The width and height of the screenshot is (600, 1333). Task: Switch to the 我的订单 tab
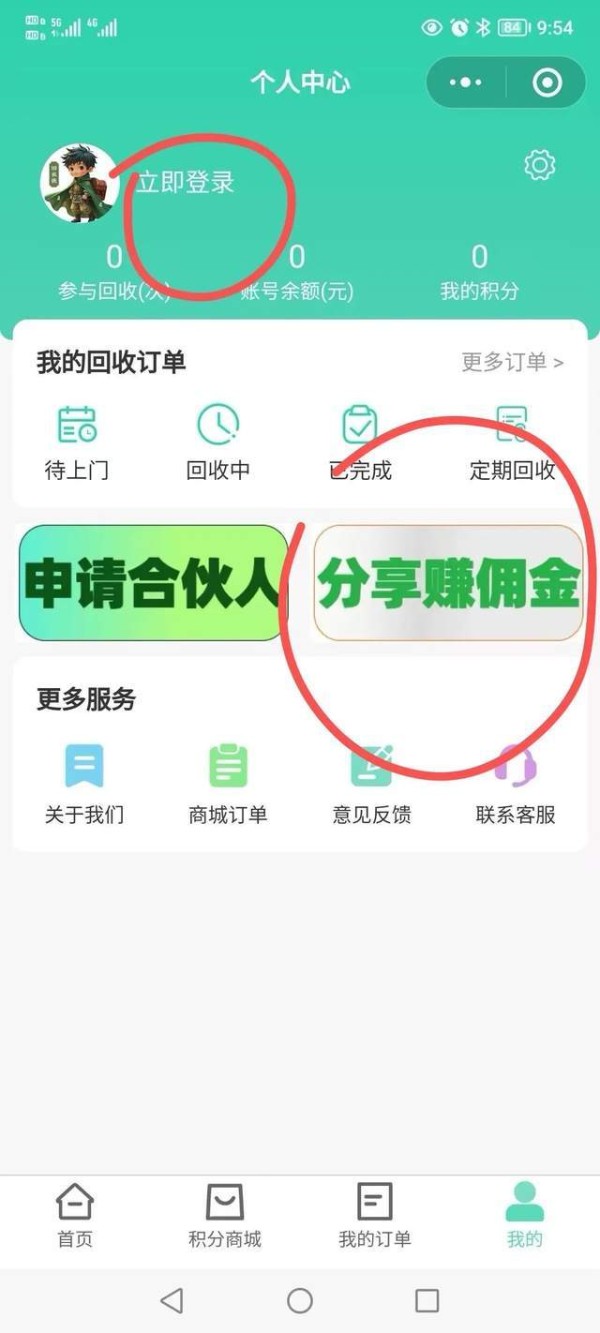coord(375,1215)
